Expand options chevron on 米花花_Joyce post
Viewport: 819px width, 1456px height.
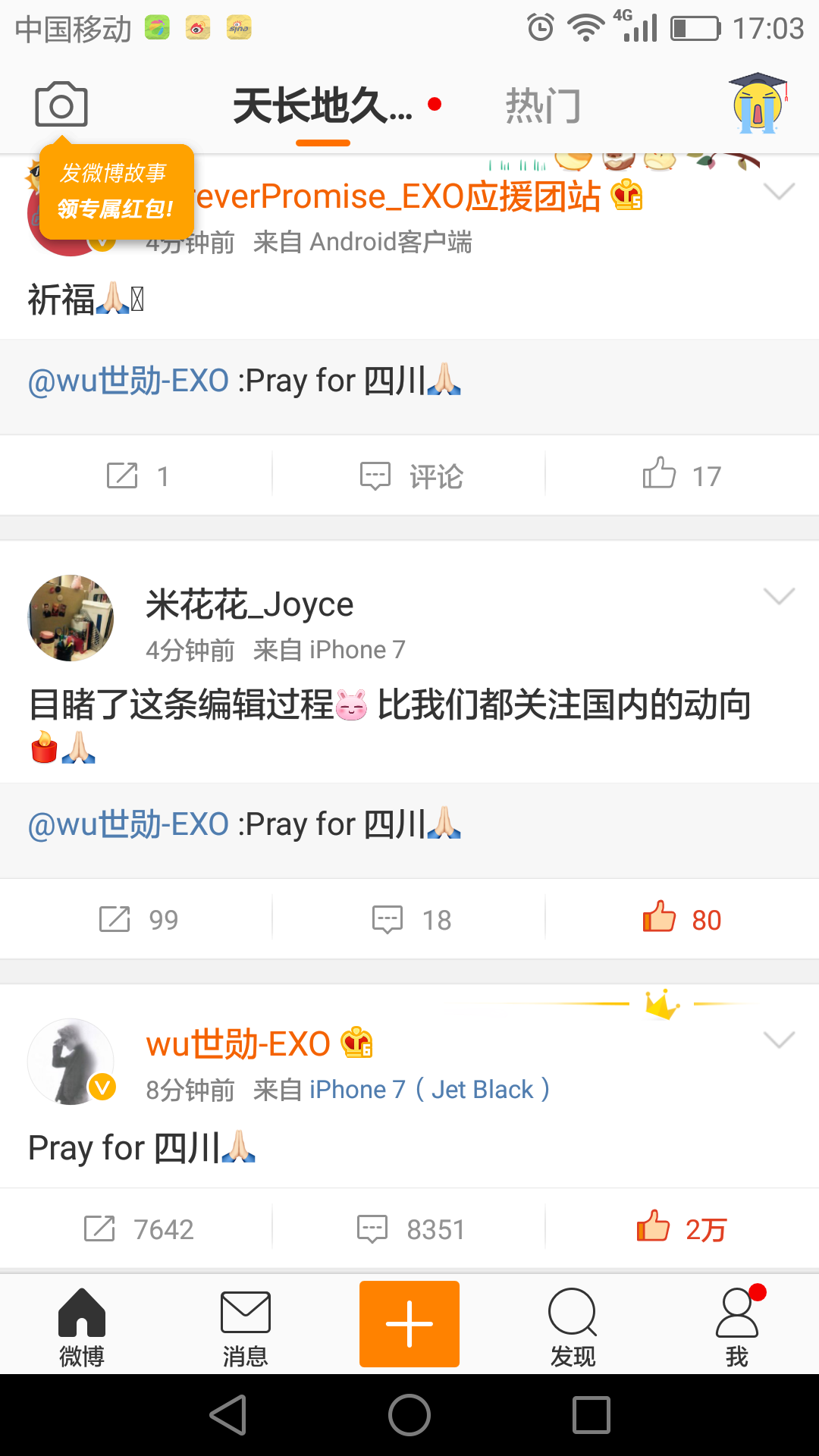779,596
